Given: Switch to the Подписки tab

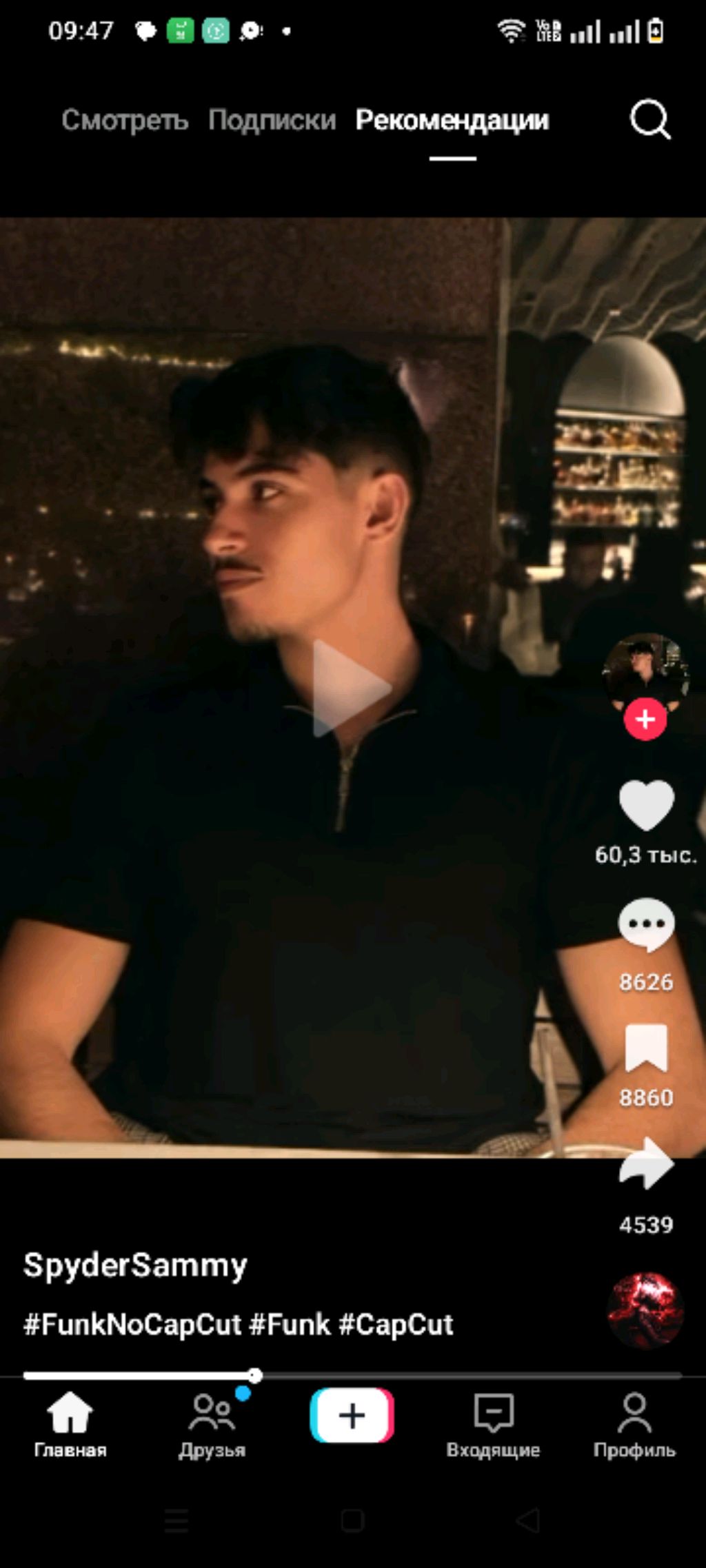Looking at the screenshot, I should (x=272, y=121).
